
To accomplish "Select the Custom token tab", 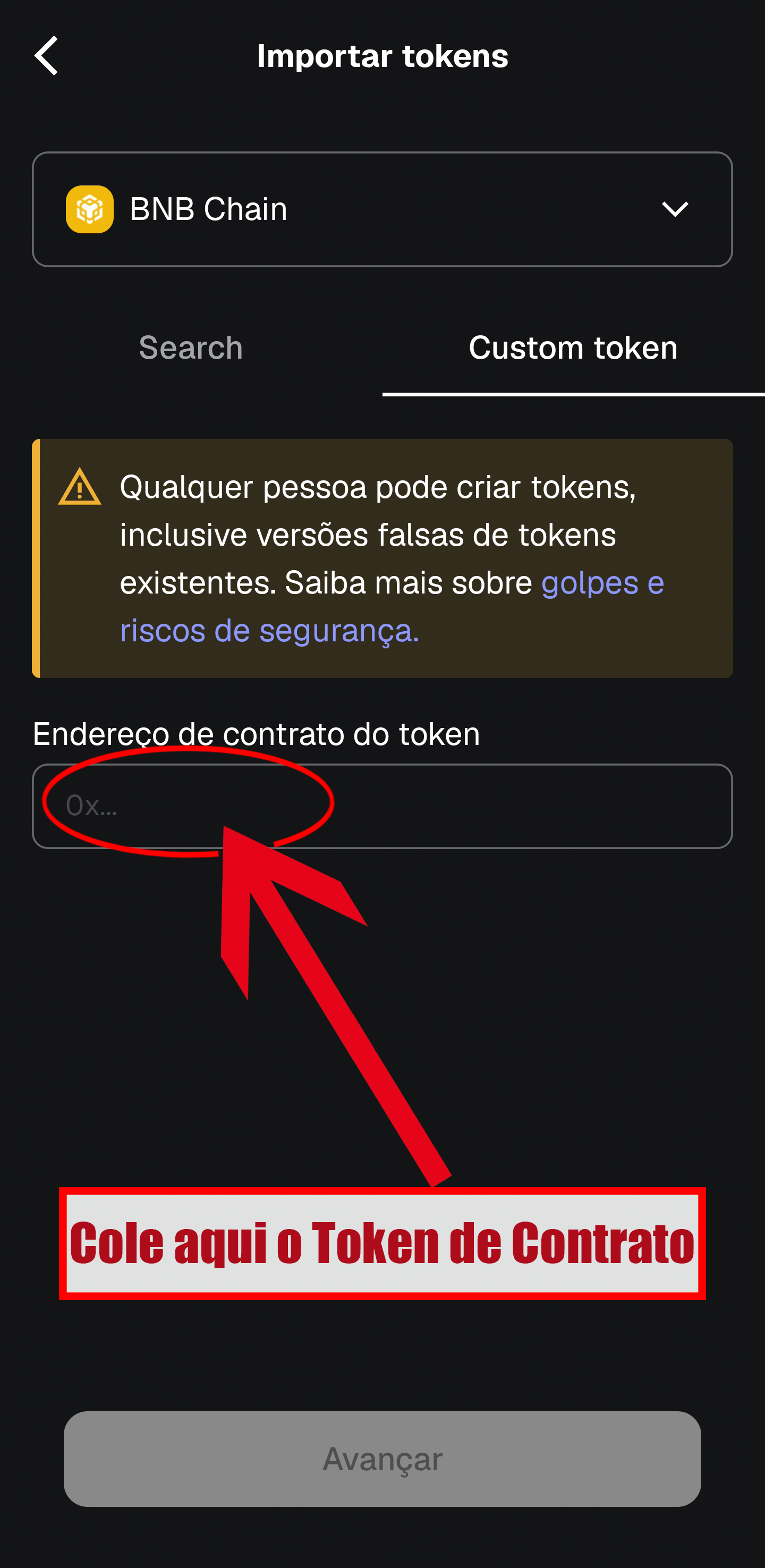I will [x=573, y=348].
